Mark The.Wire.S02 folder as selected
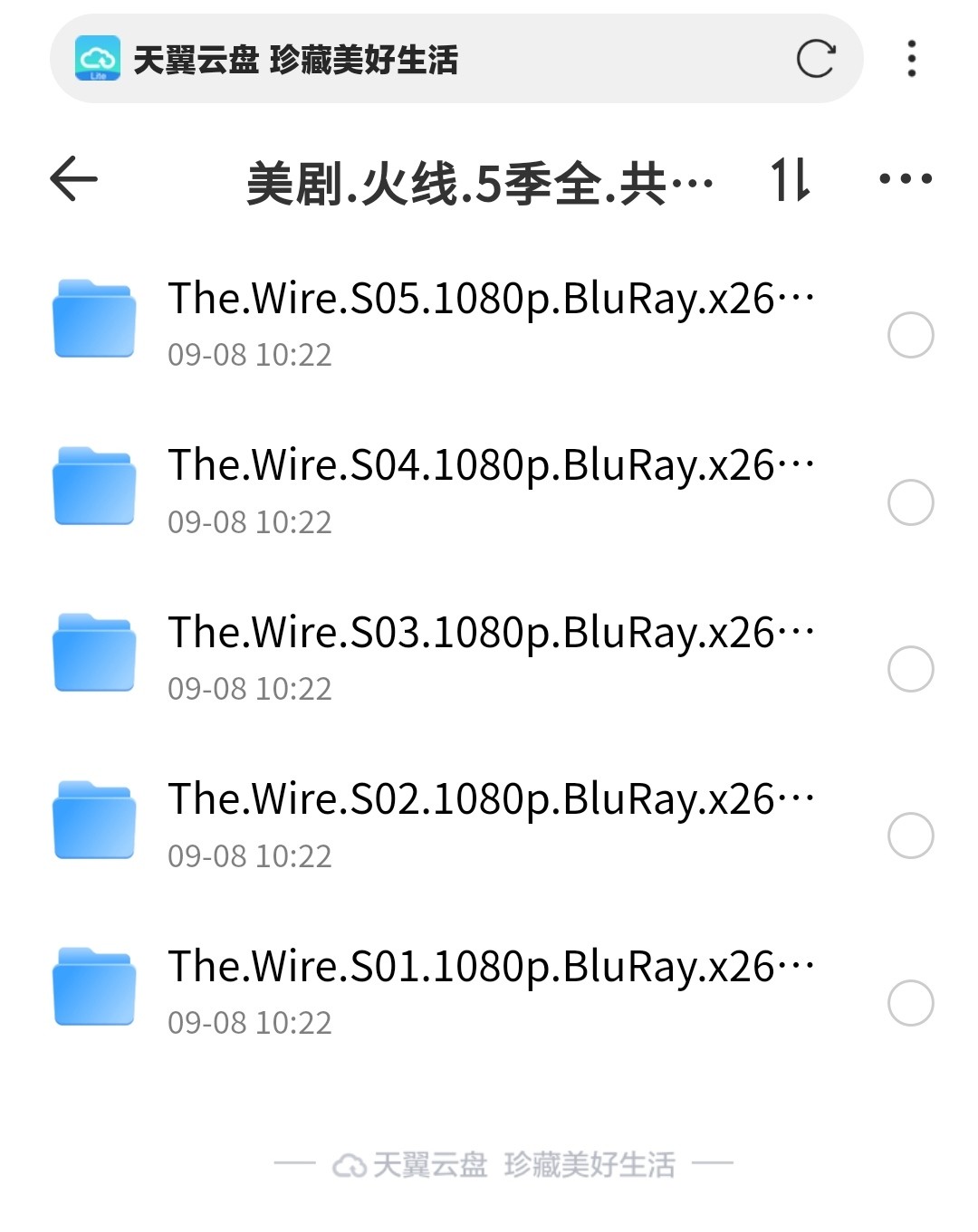 [910, 836]
